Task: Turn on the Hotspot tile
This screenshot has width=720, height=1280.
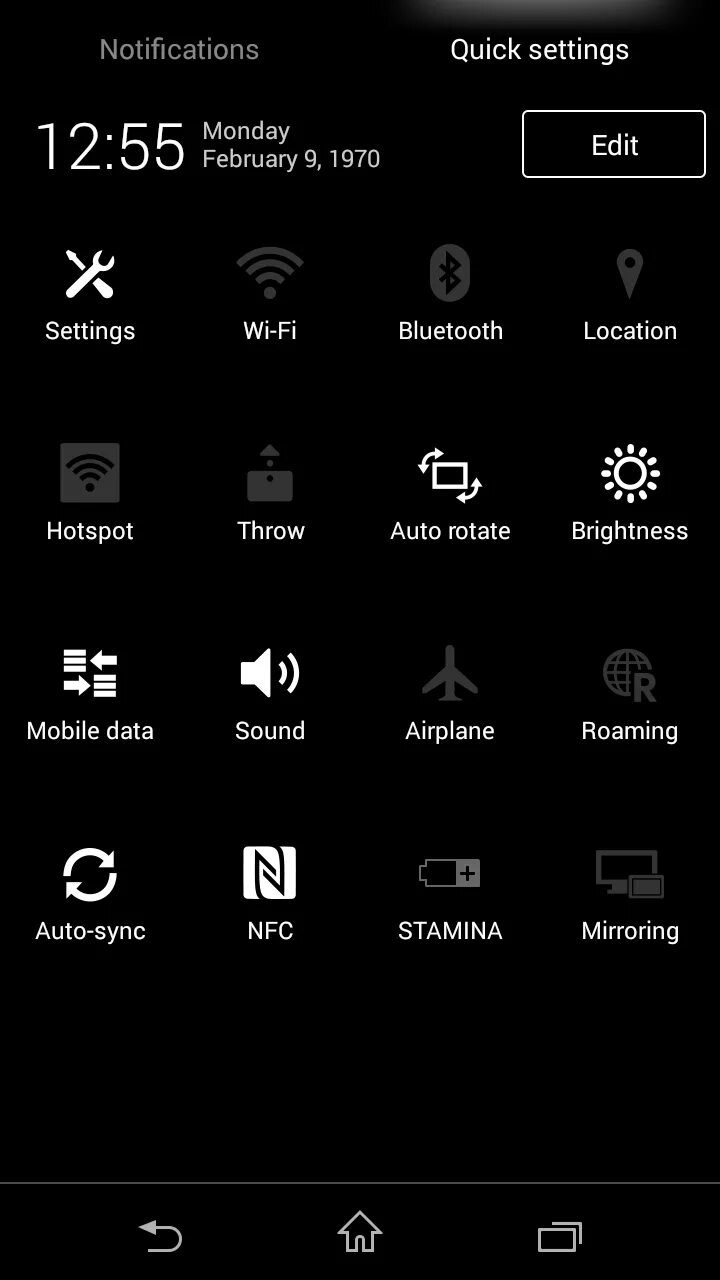Action: point(90,495)
